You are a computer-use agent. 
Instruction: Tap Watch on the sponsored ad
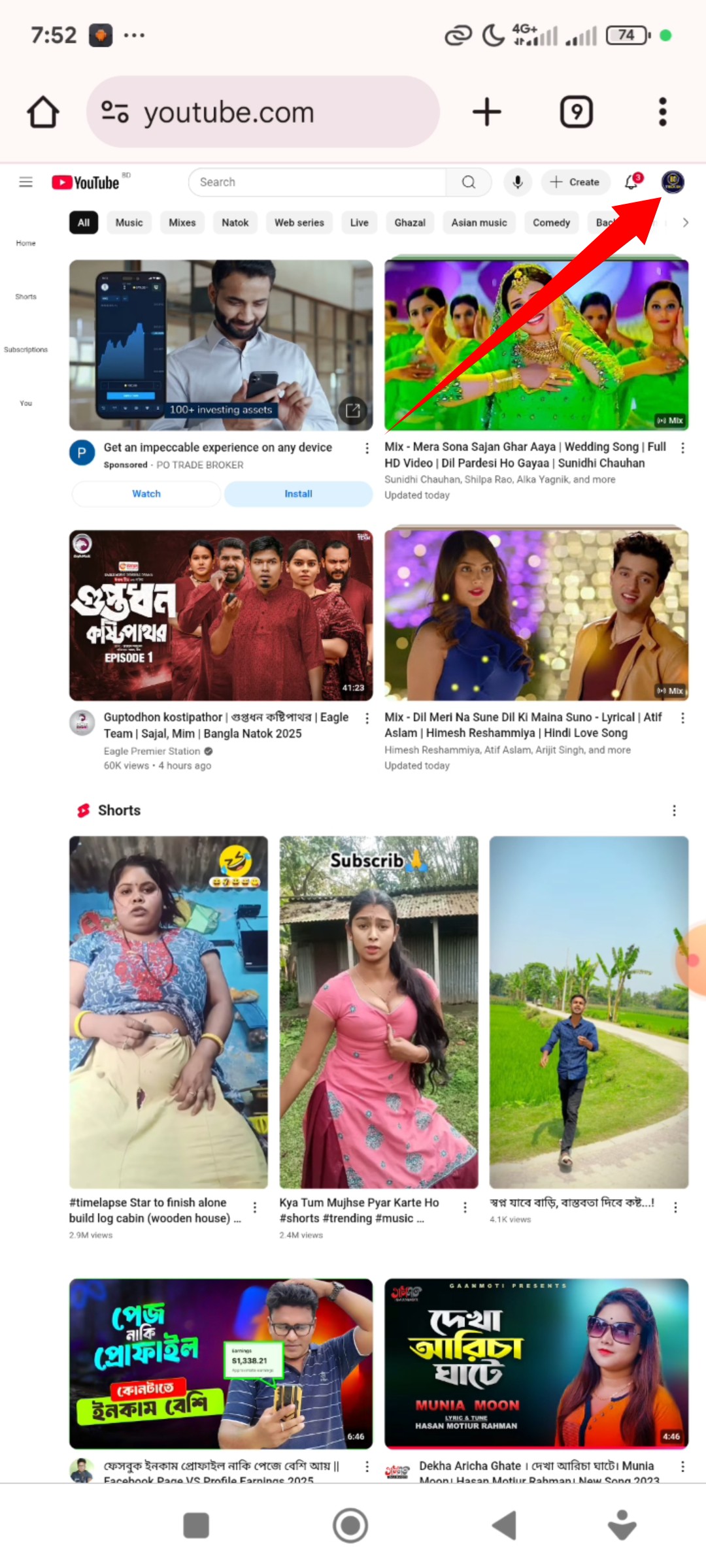coord(146,494)
